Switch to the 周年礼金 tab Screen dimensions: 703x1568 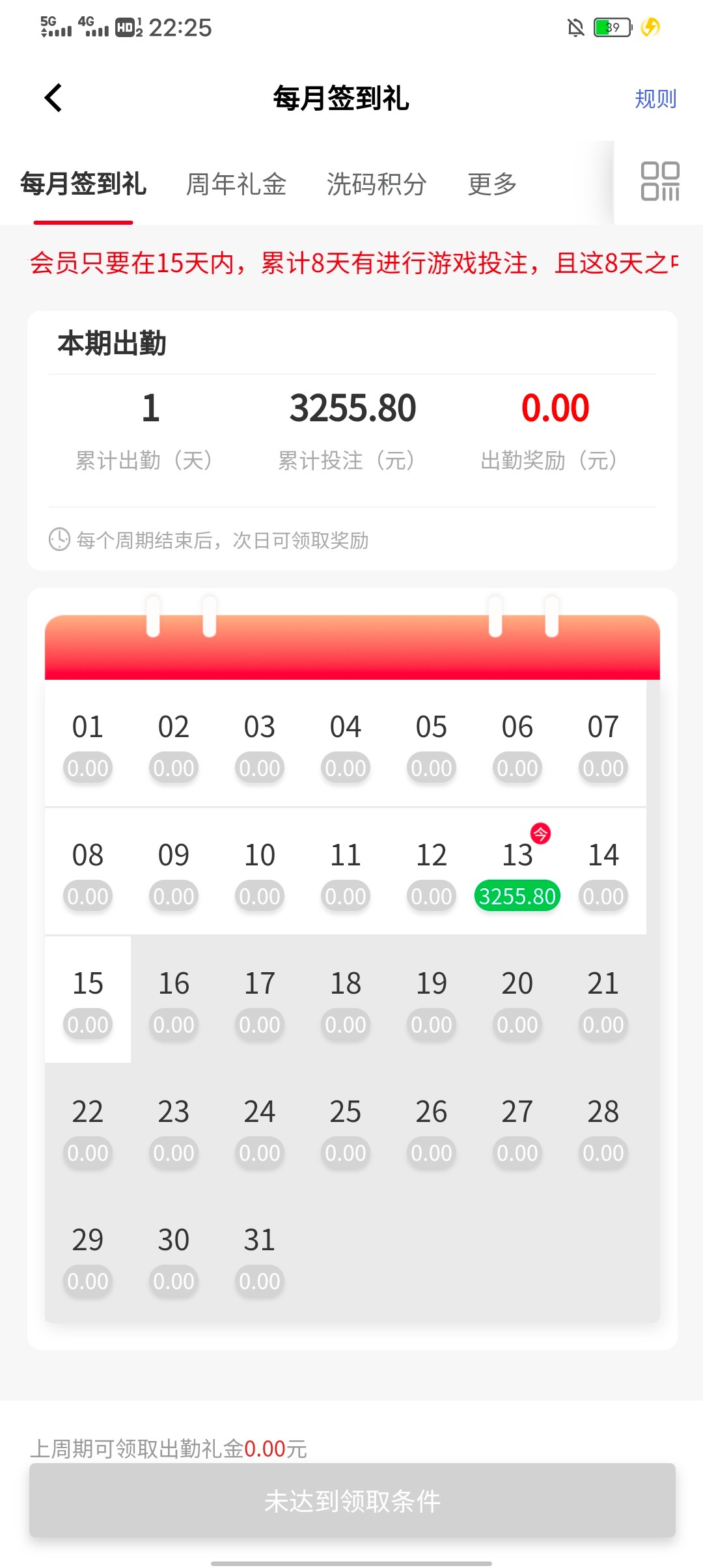coord(236,184)
